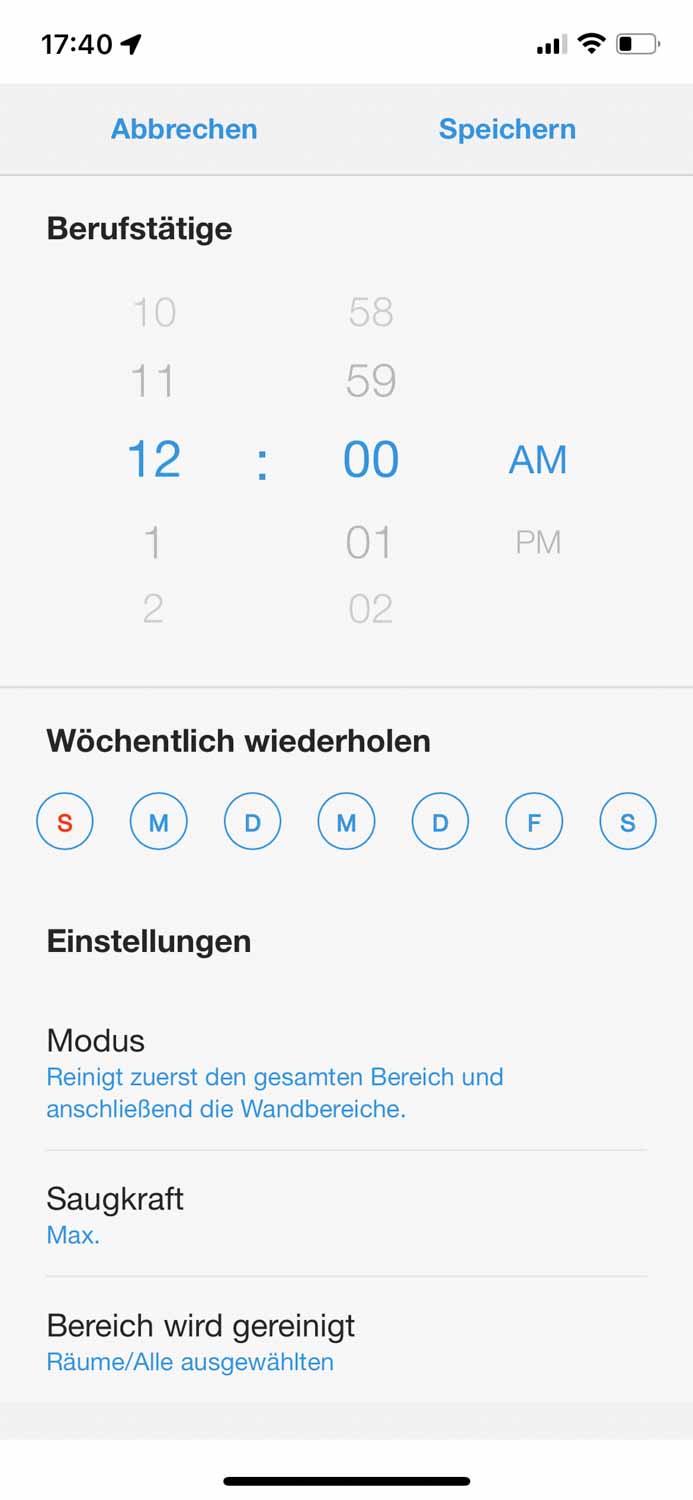Tap Abbrechen to cancel the schedule

click(184, 129)
